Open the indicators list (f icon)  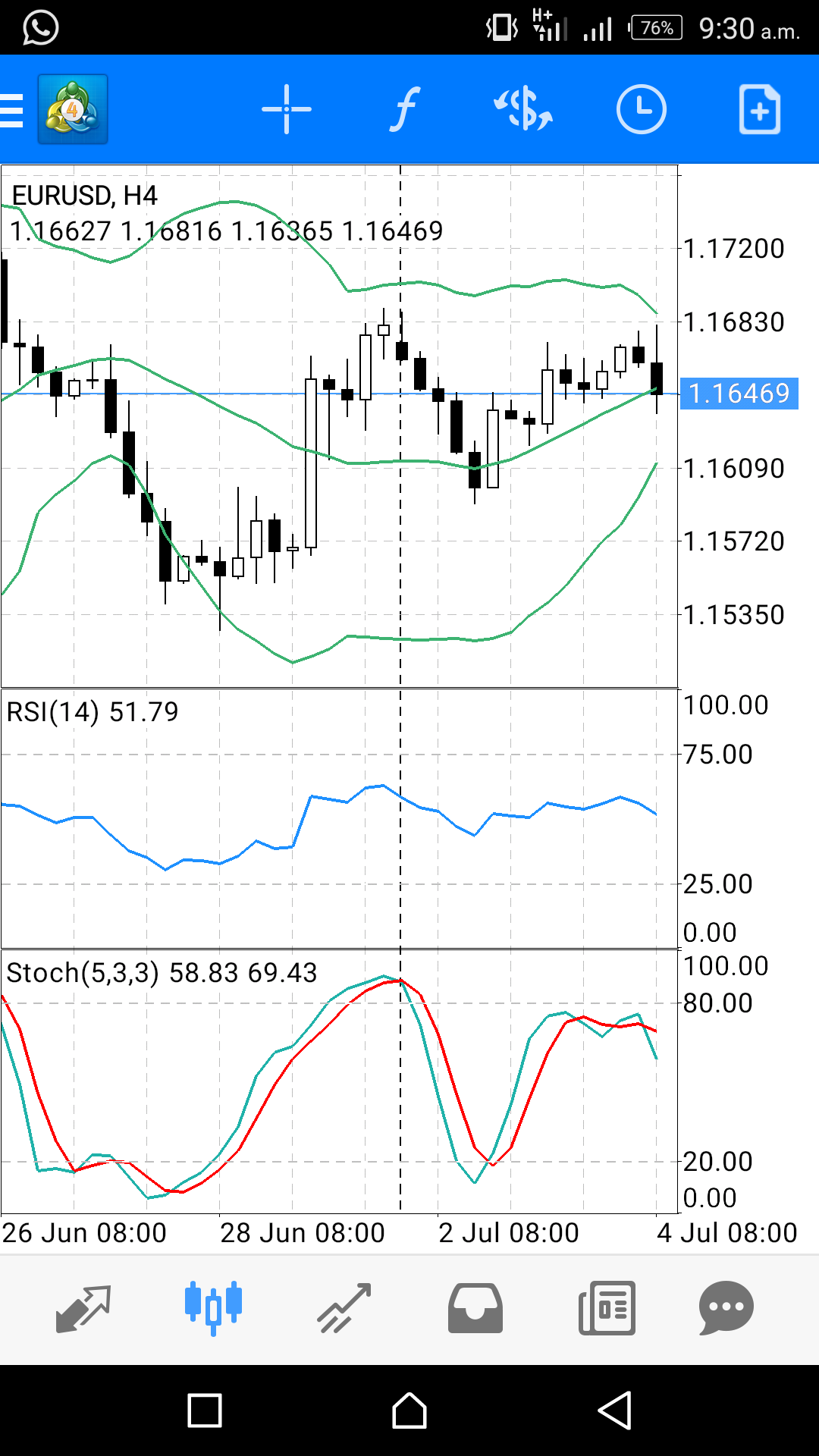click(405, 109)
